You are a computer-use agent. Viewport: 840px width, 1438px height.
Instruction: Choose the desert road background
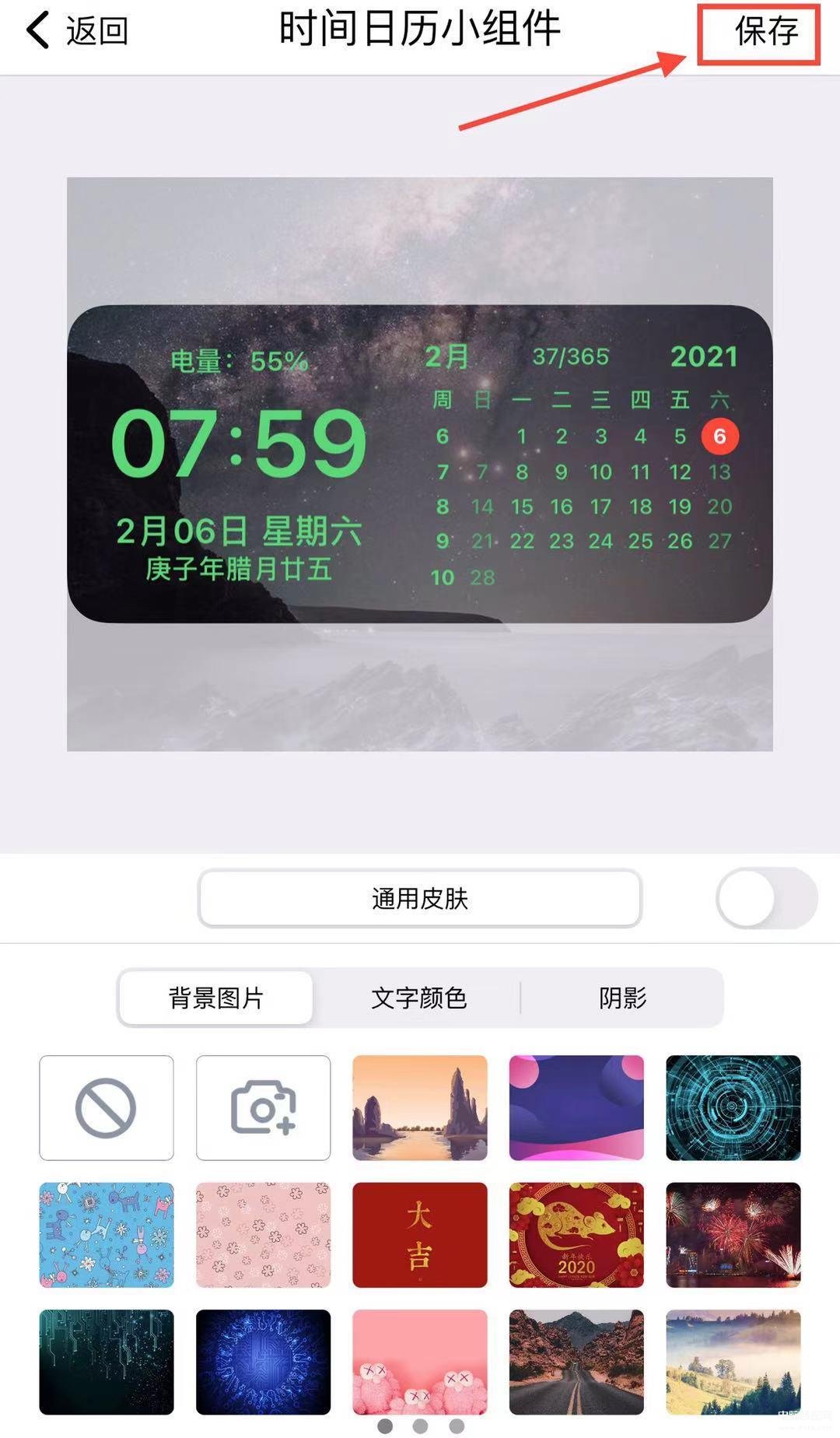576,1362
